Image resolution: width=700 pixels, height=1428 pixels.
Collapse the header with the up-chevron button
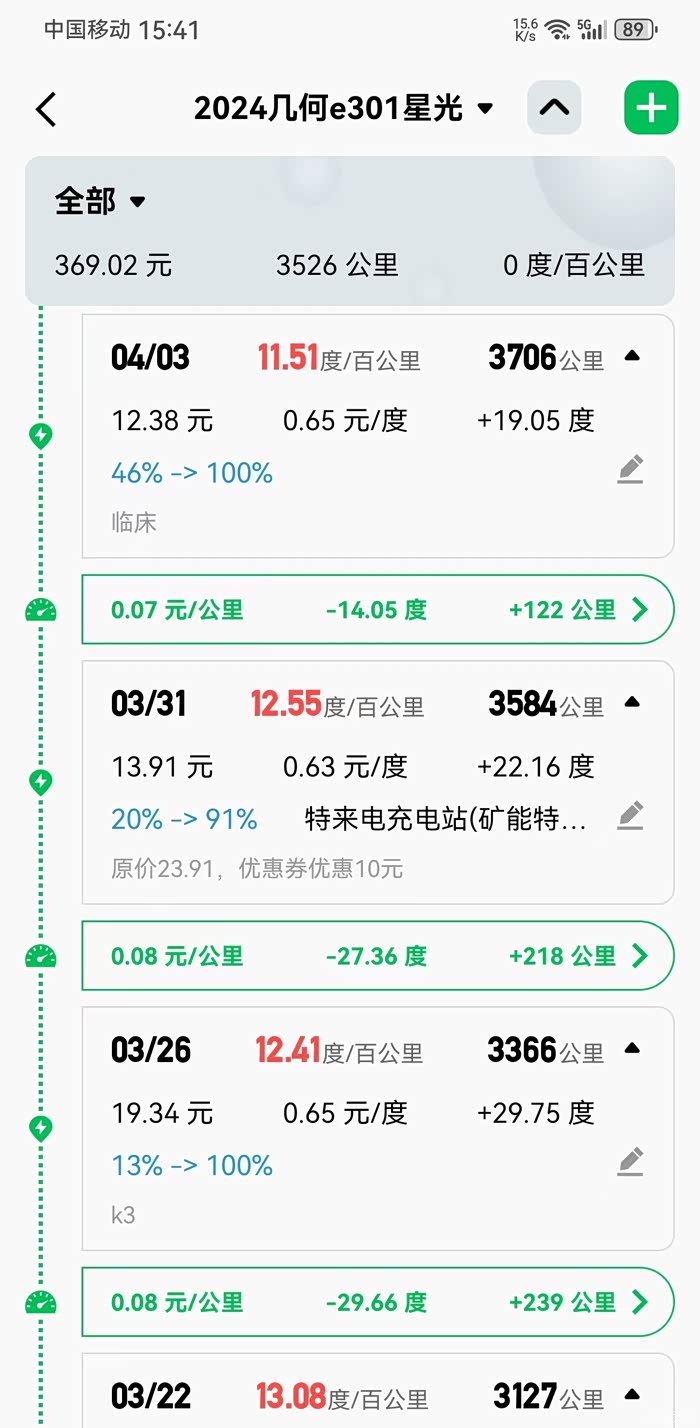pyautogui.click(x=554, y=107)
